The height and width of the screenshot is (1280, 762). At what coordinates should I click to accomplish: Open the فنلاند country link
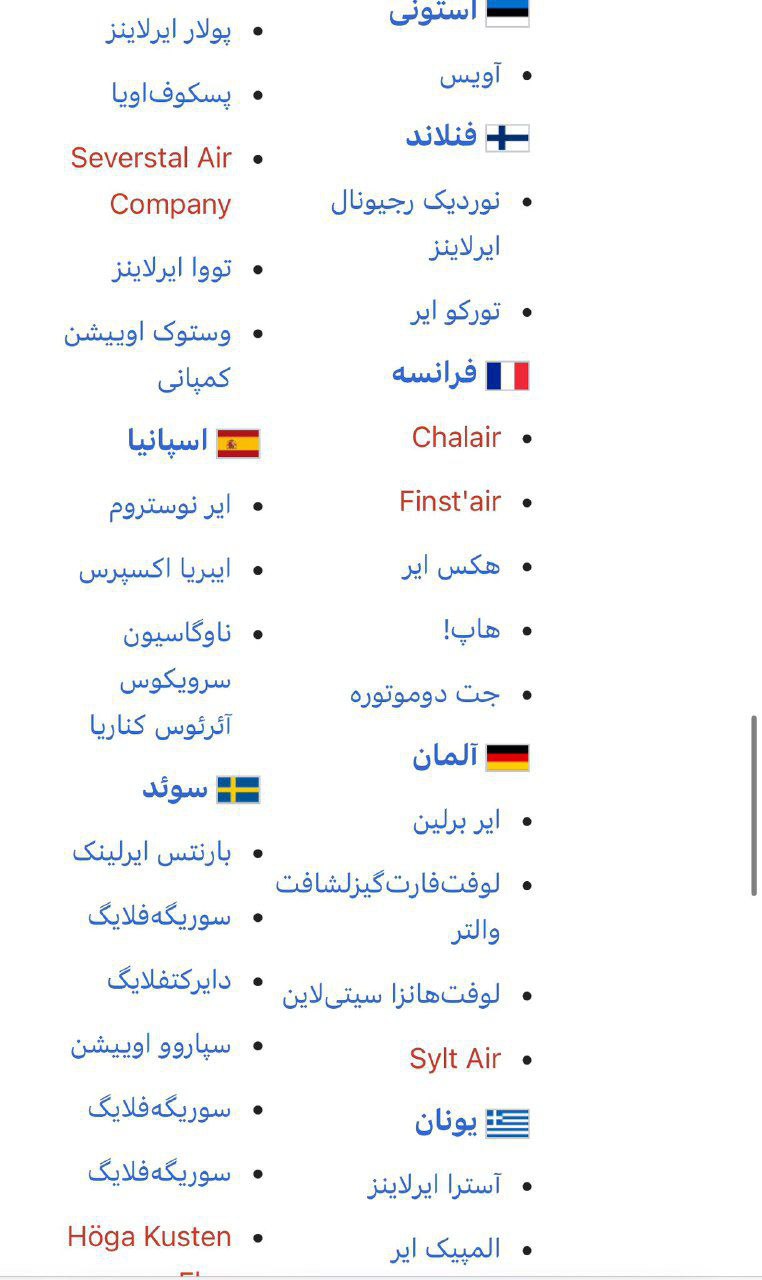(x=441, y=136)
